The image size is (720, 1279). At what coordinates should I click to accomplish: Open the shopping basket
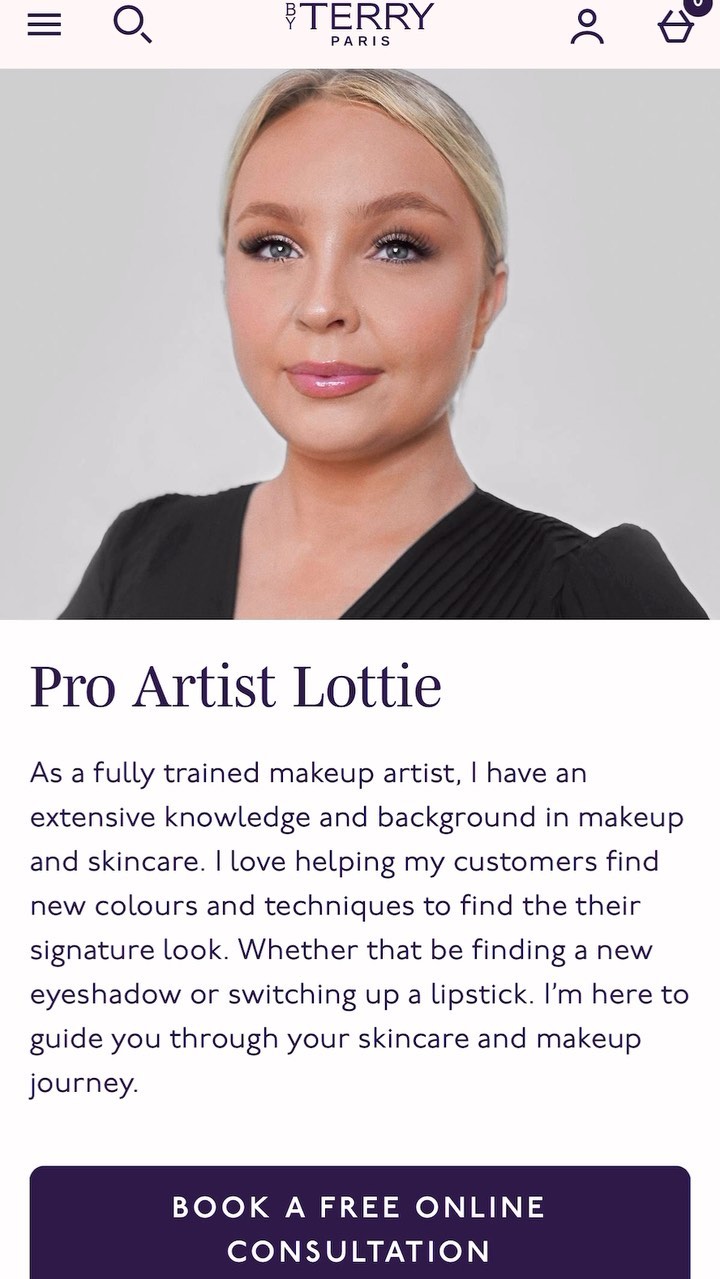pos(677,27)
